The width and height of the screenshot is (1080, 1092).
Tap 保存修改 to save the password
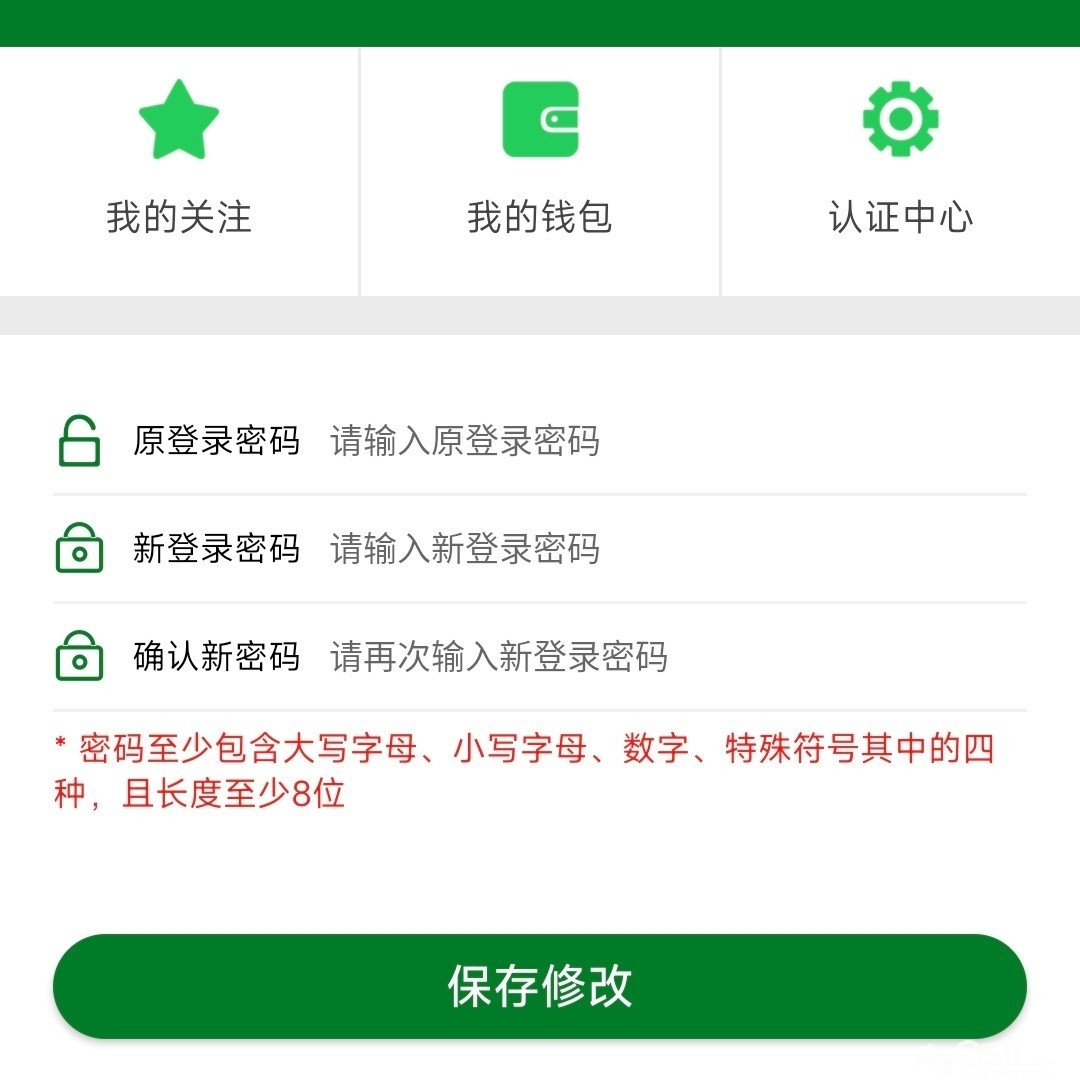click(x=540, y=986)
